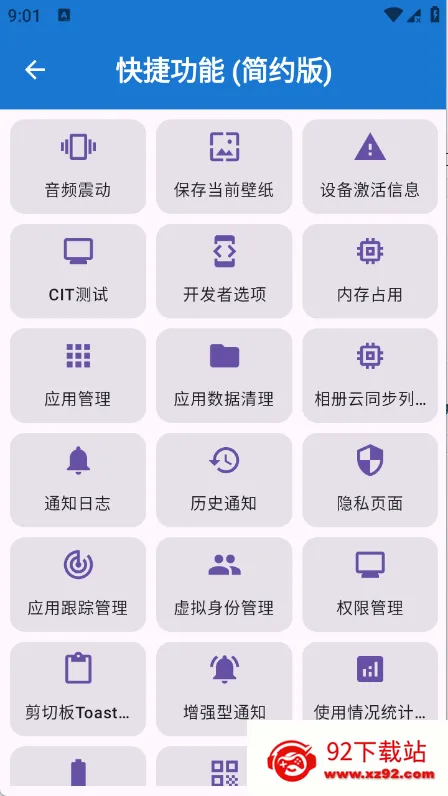Open 应用数据清理
448x796 pixels.
click(224, 376)
